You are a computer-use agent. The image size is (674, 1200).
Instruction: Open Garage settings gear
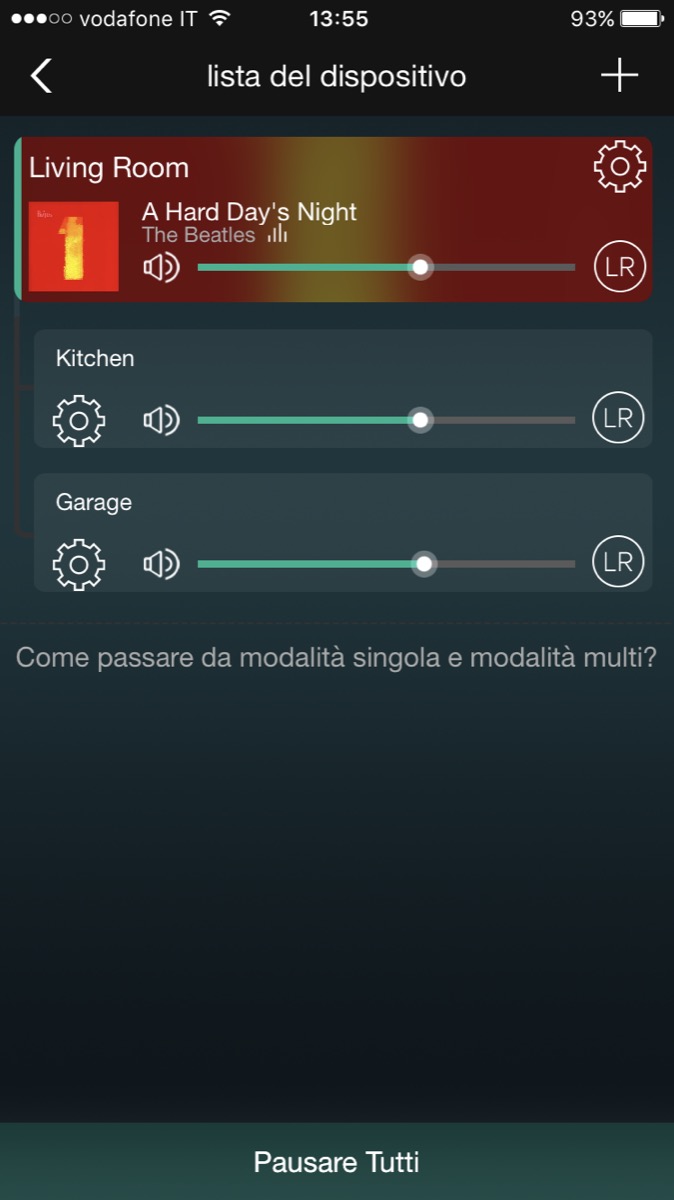point(78,564)
